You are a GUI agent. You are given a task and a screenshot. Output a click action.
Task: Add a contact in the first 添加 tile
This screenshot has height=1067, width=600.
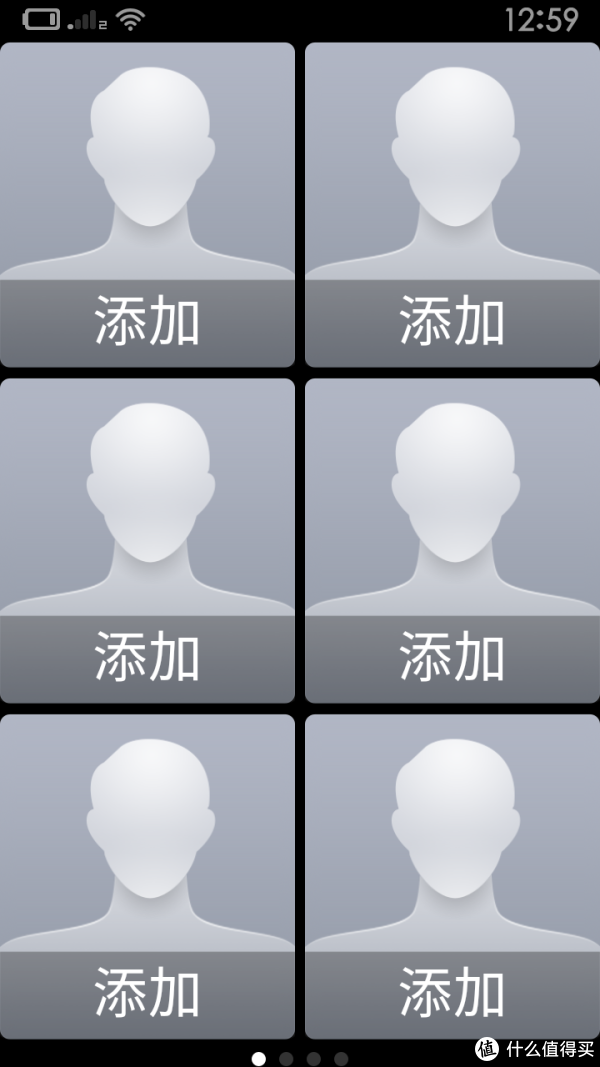click(x=147, y=205)
